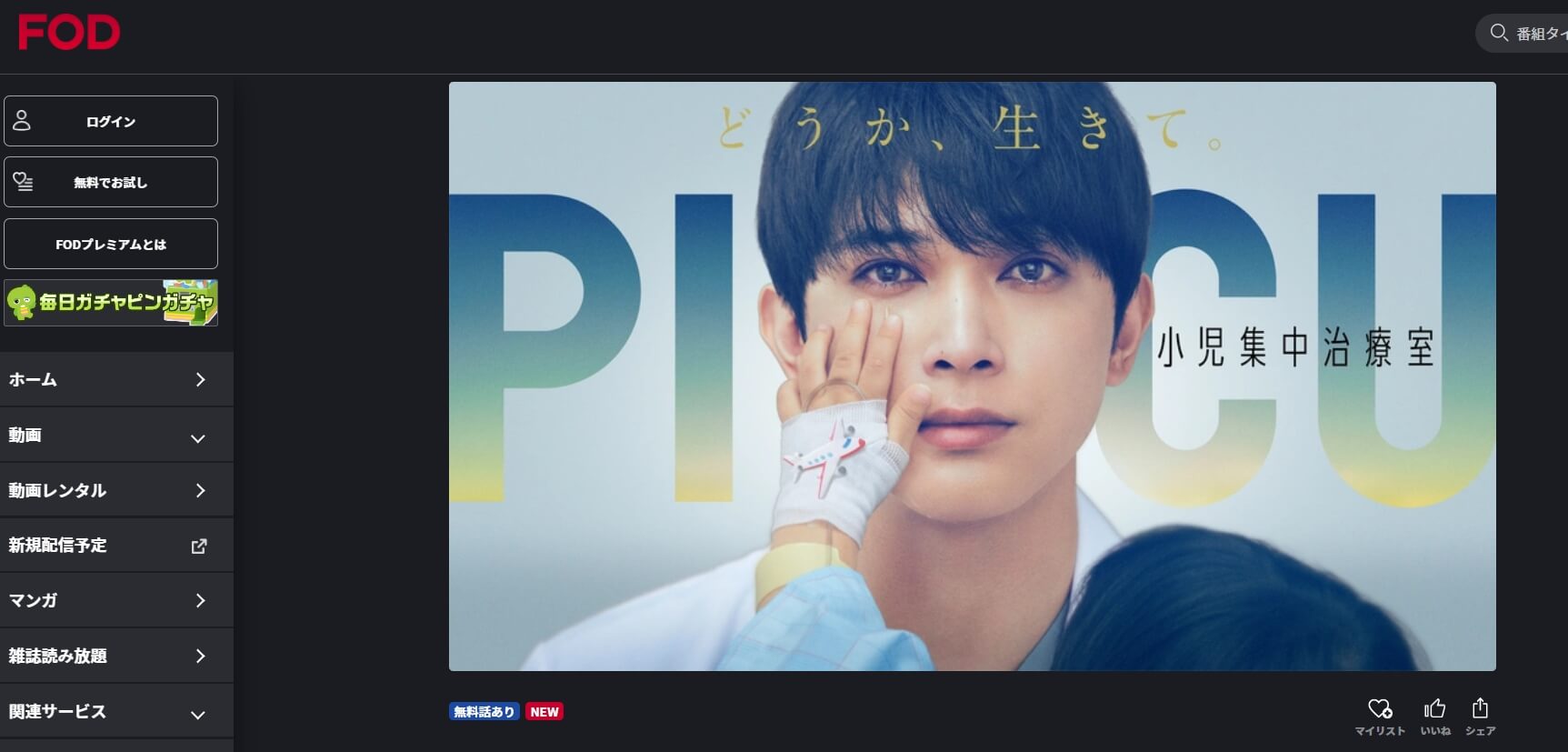Like the show with いいね

[1435, 716]
